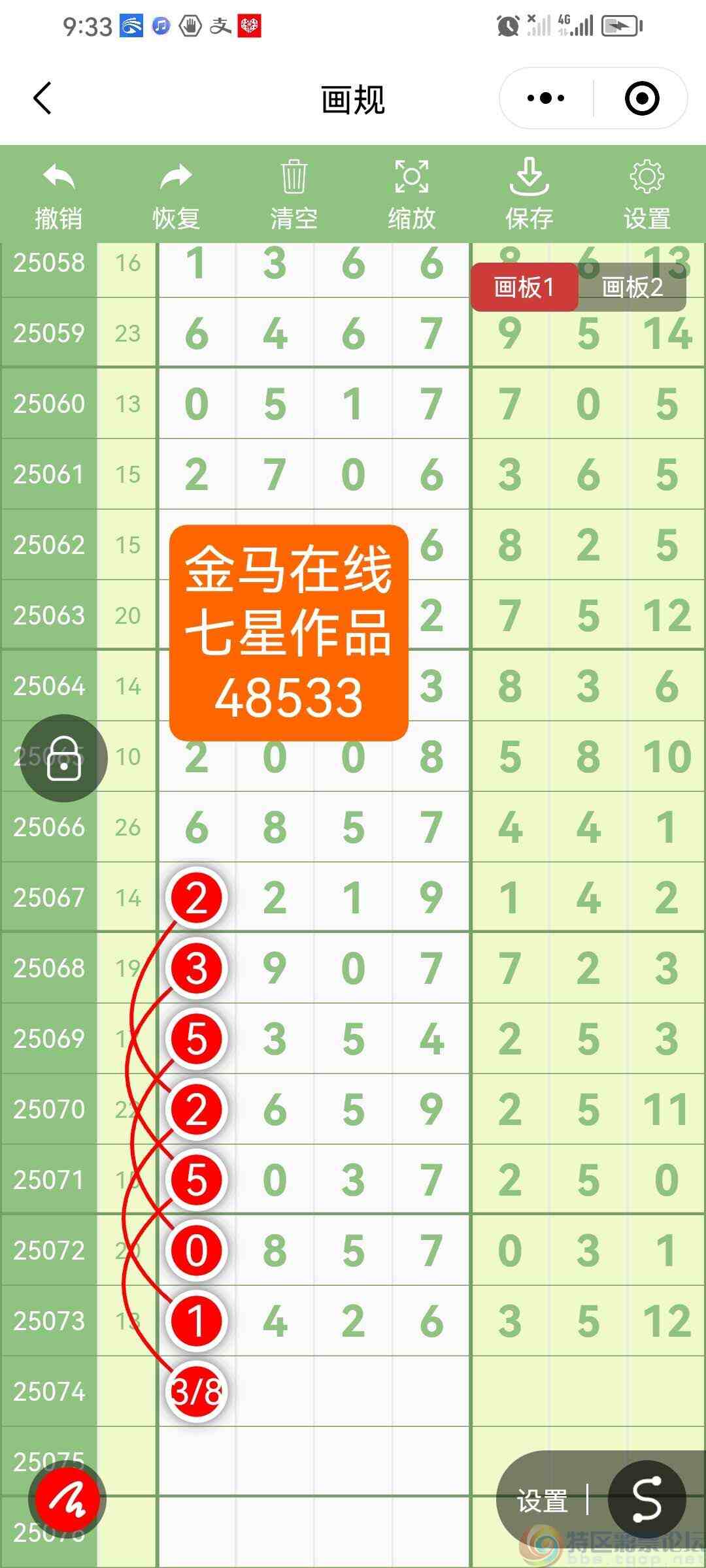Tap the back arrow to return
Screen dimensions: 706x1568
[x=41, y=99]
